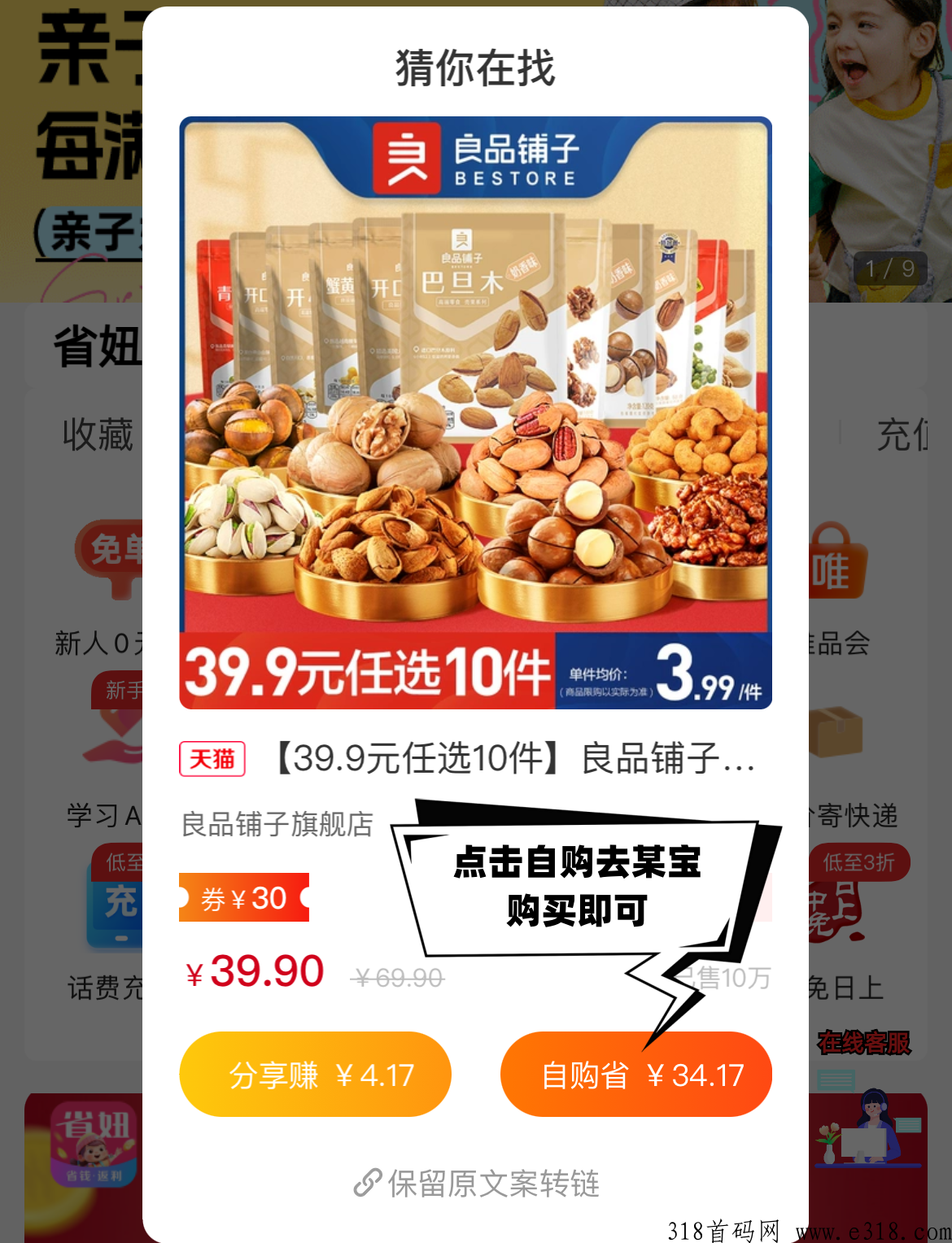The height and width of the screenshot is (1243, 952).
Task: Tap 自购省 ¥34.17 button
Action: (636, 1075)
